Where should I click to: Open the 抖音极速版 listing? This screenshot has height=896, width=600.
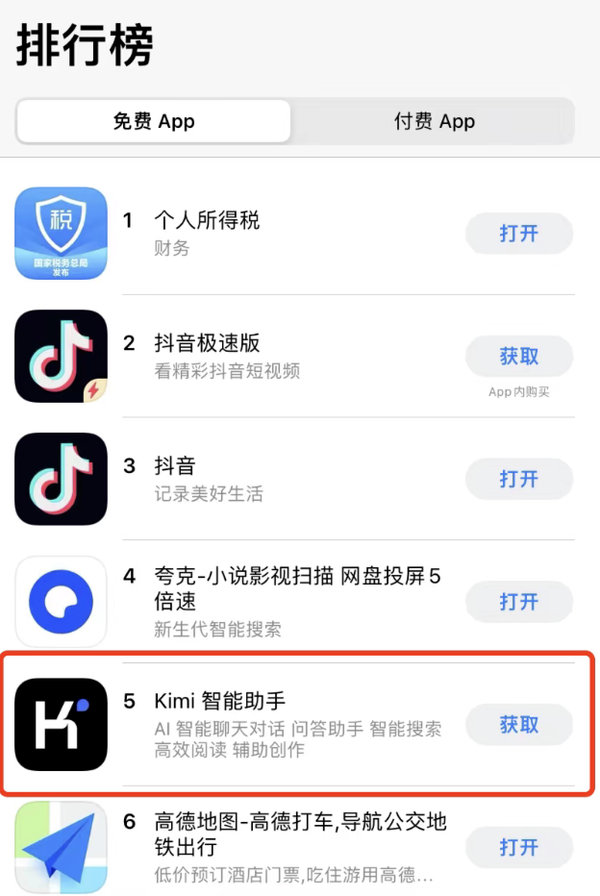tap(207, 343)
